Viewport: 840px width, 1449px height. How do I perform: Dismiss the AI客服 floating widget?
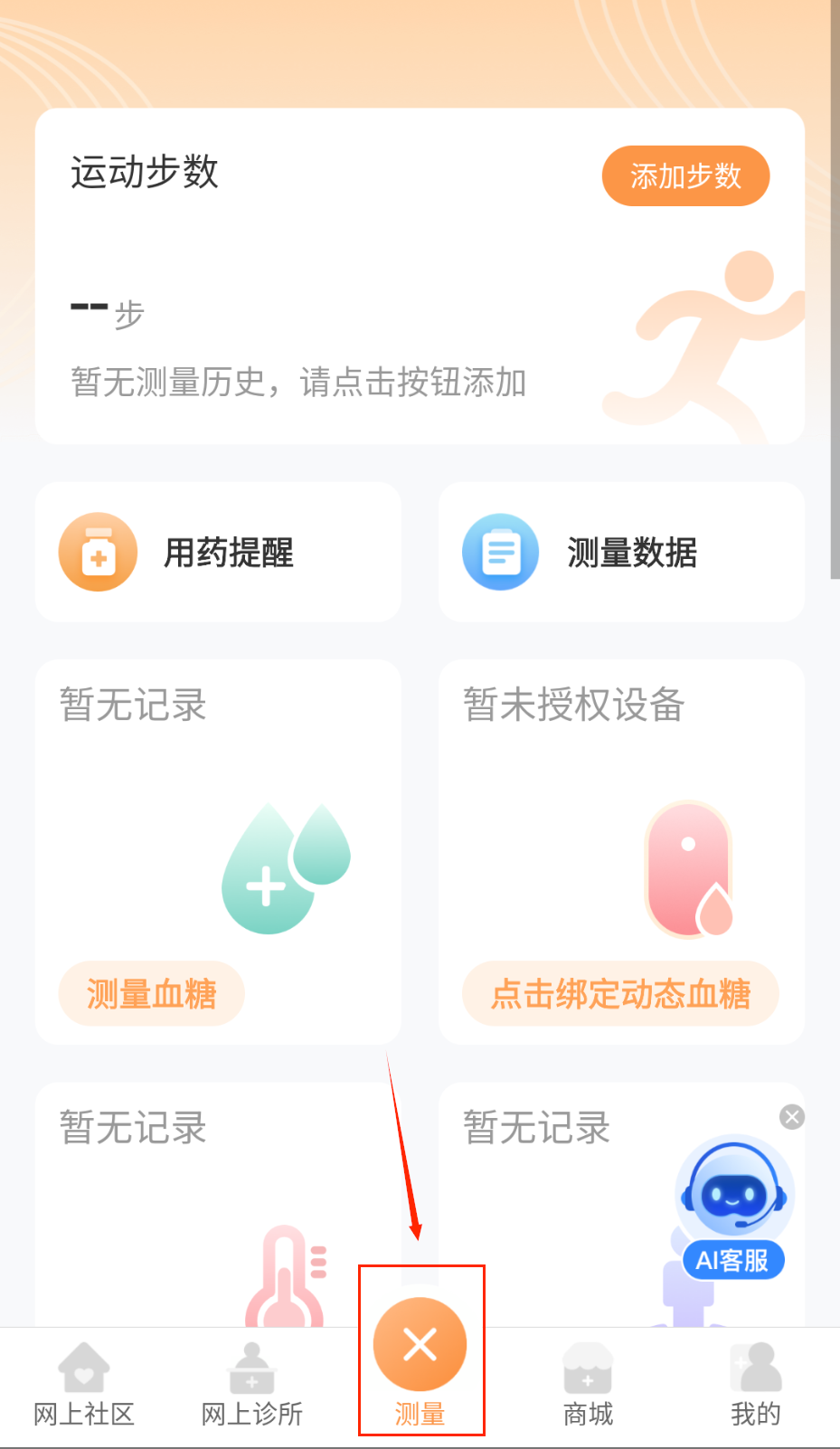pyautogui.click(x=792, y=1117)
